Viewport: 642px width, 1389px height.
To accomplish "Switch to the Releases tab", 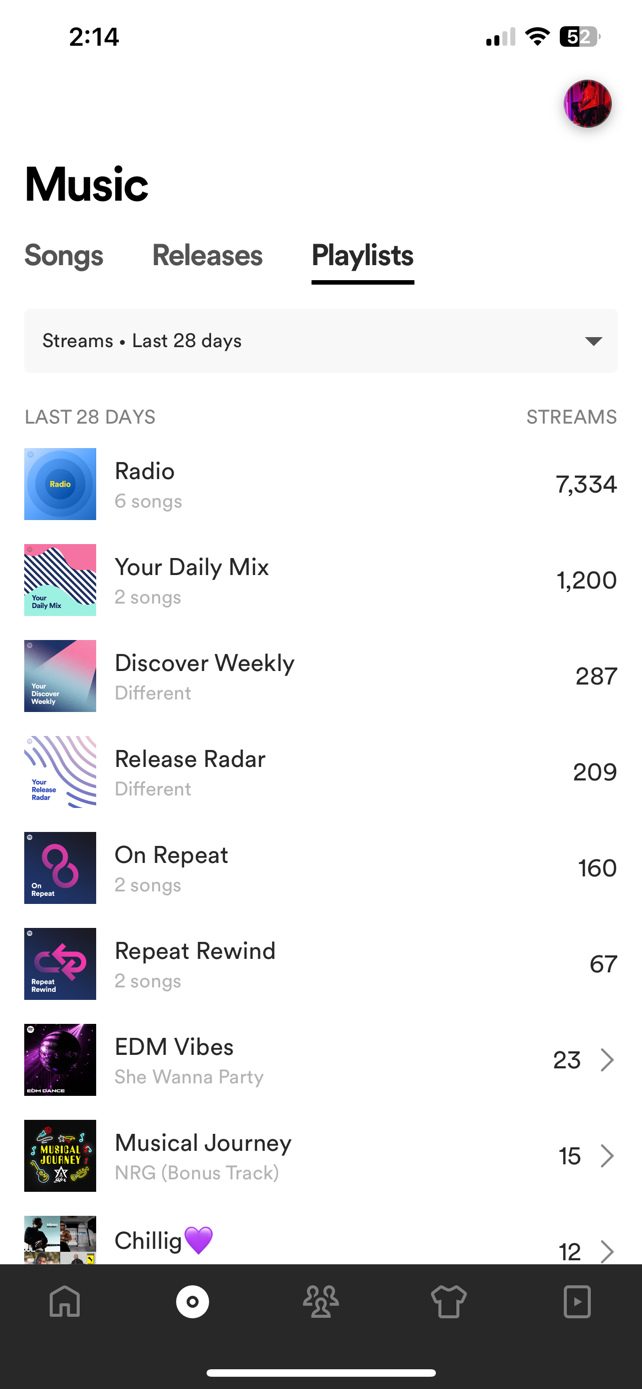I will [x=207, y=256].
